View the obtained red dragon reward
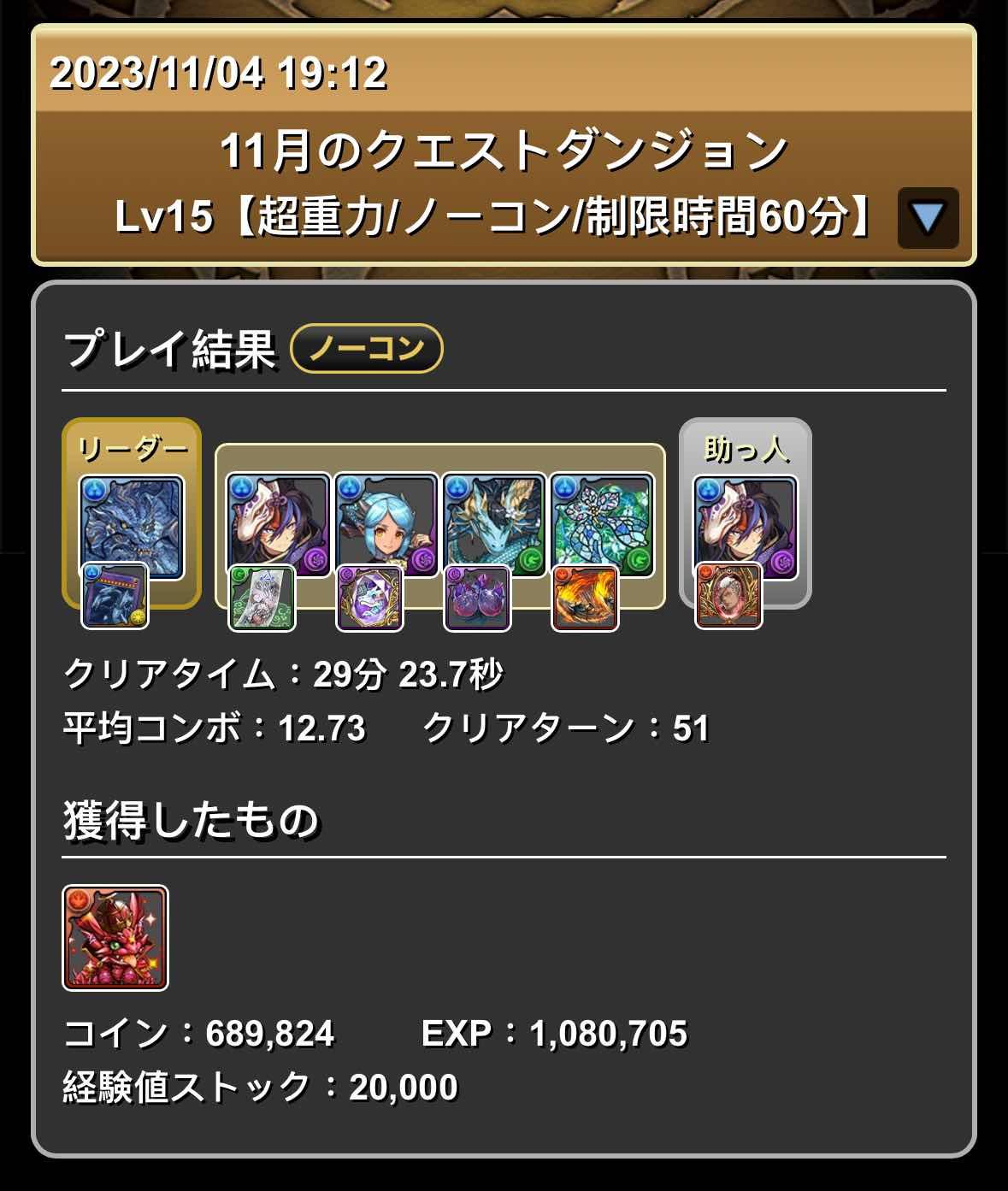Screen dimensions: 1008x1191 [115, 938]
